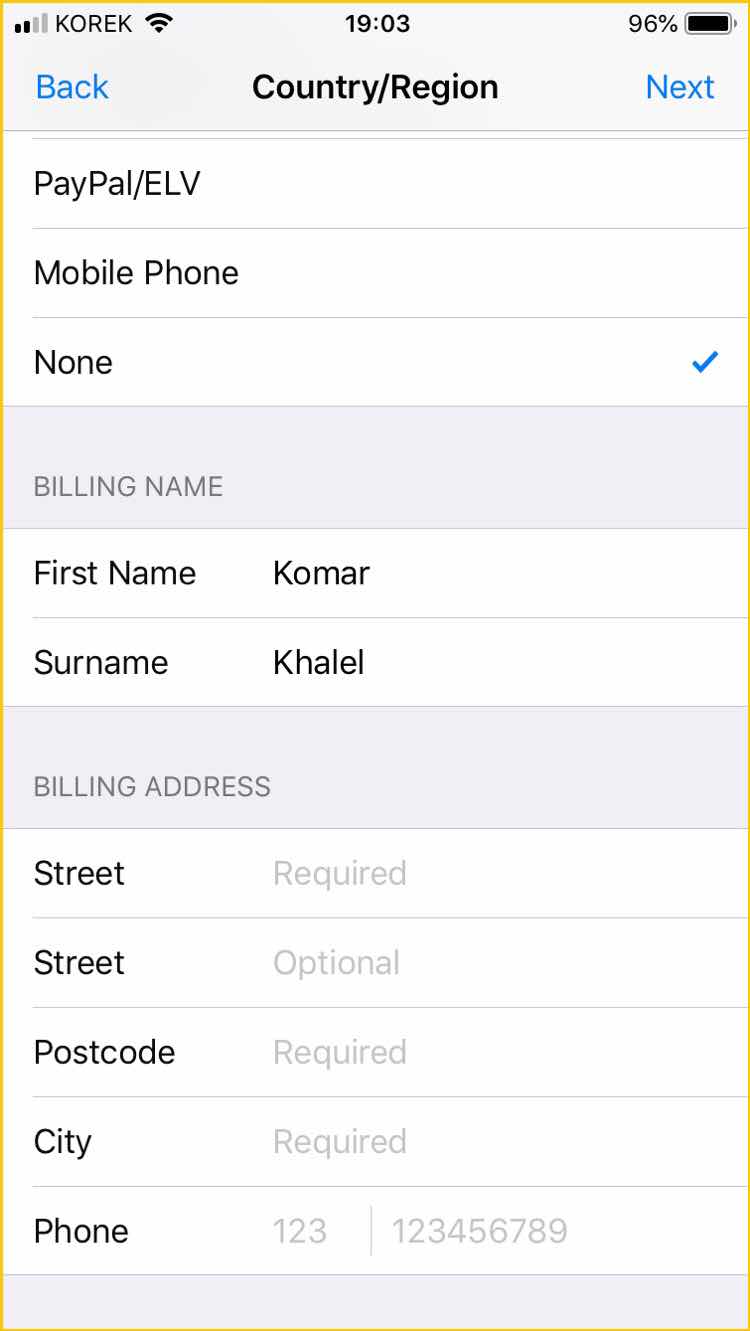The image size is (750, 1331).
Task: Tap Next to continue
Action: (680, 87)
